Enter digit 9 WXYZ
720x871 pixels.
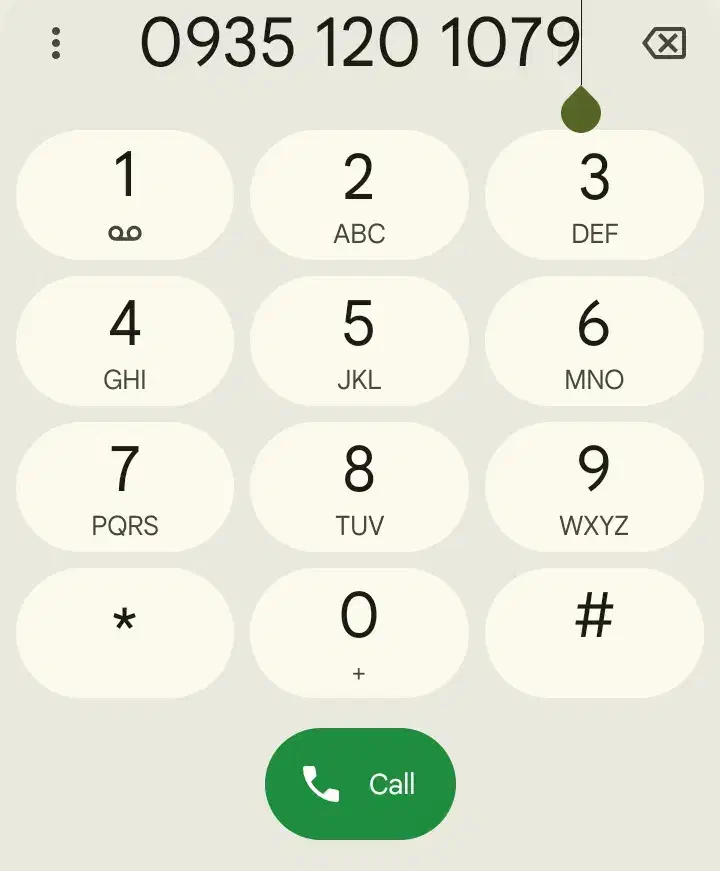(x=594, y=487)
